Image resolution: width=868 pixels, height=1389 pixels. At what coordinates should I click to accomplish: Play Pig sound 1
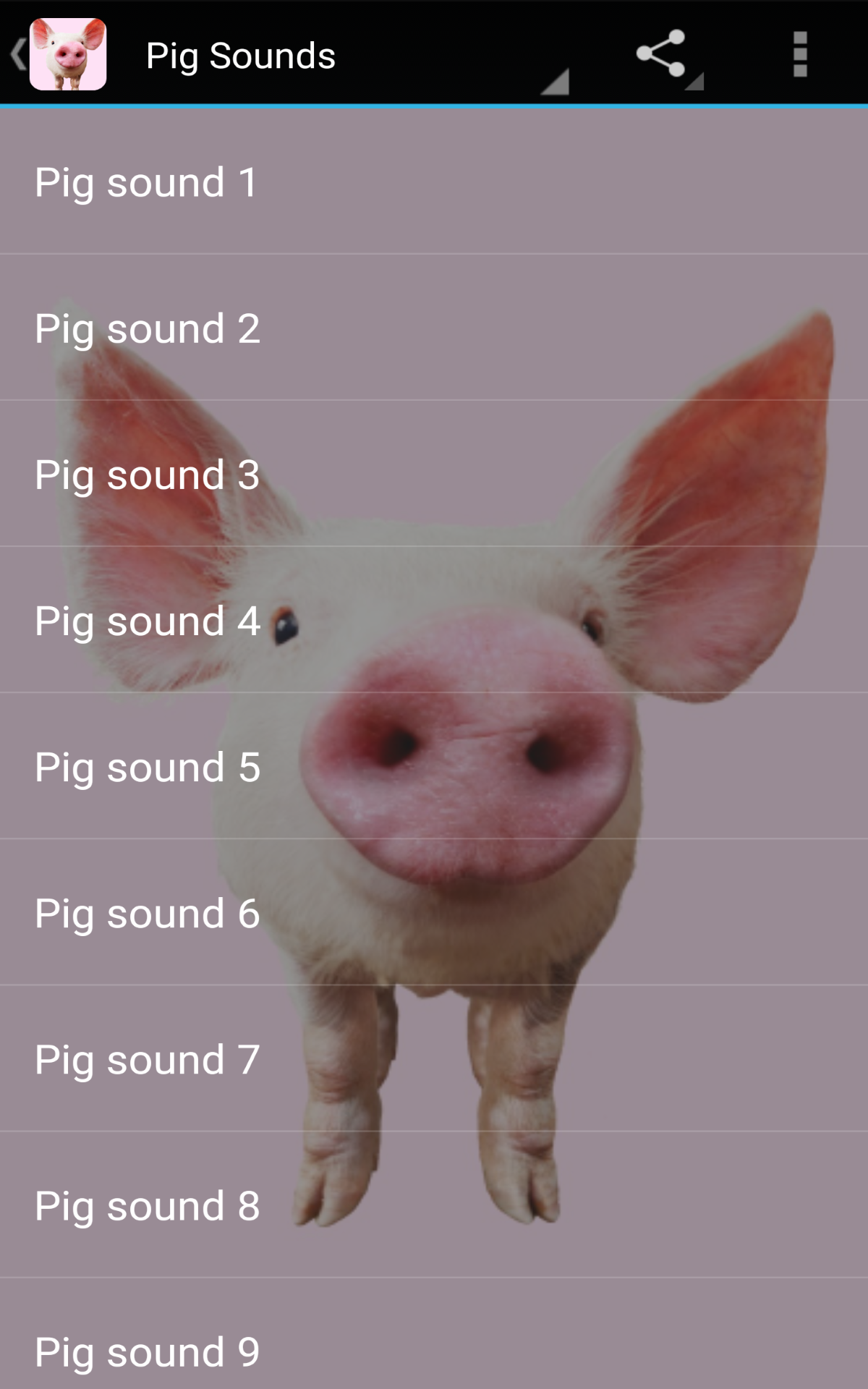click(145, 182)
